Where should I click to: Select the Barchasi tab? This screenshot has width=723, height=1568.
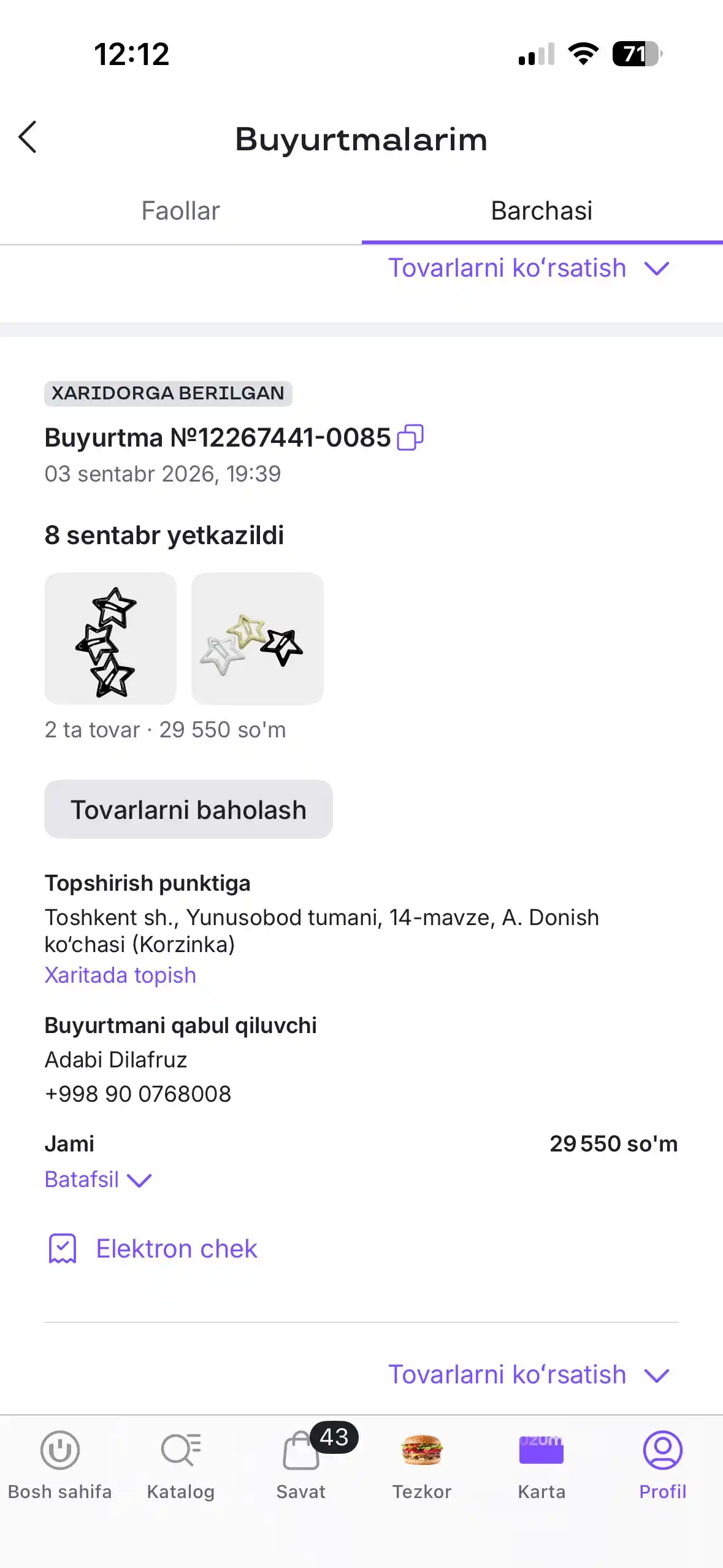[542, 211]
